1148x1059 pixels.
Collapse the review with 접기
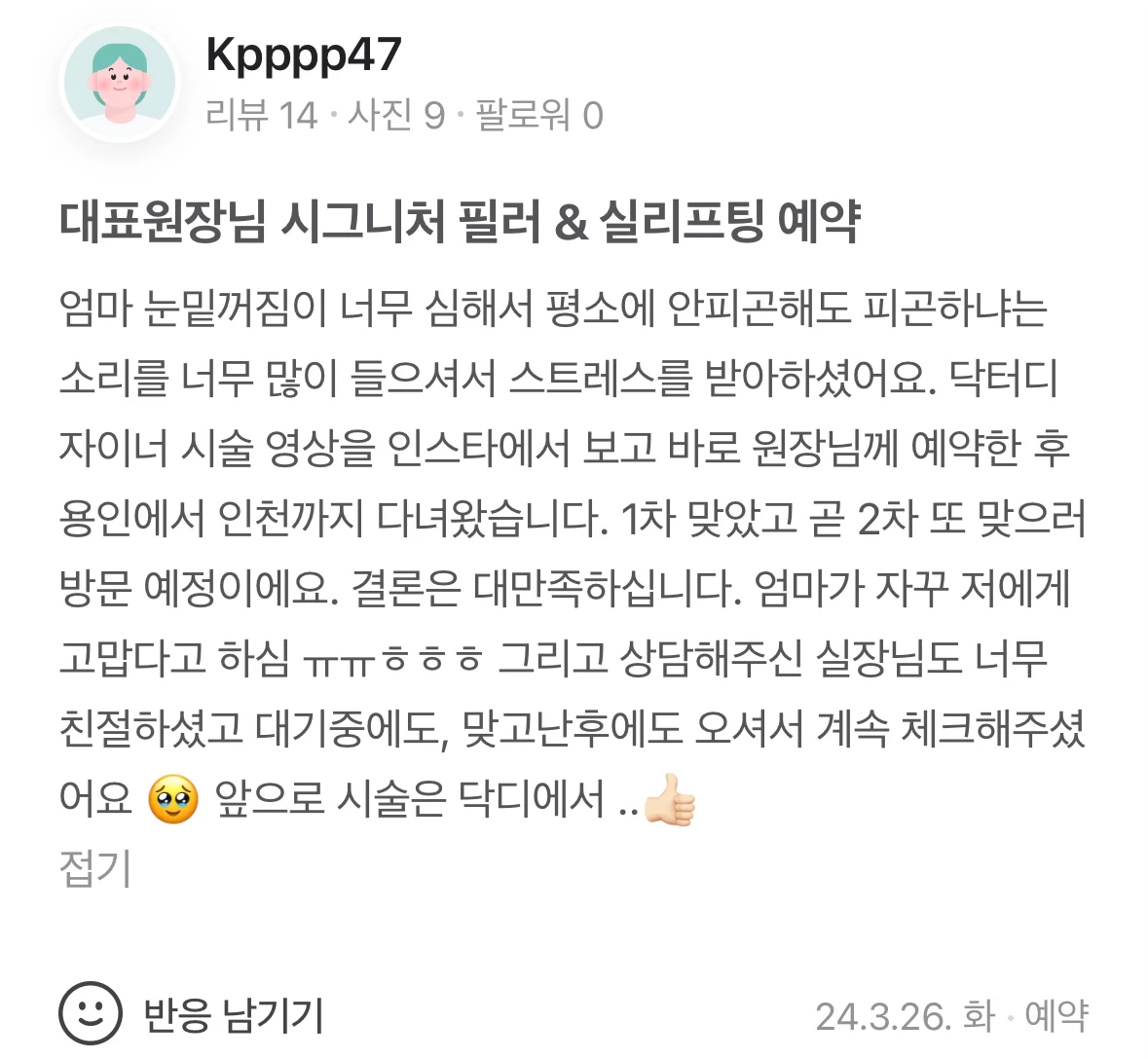[x=95, y=867]
